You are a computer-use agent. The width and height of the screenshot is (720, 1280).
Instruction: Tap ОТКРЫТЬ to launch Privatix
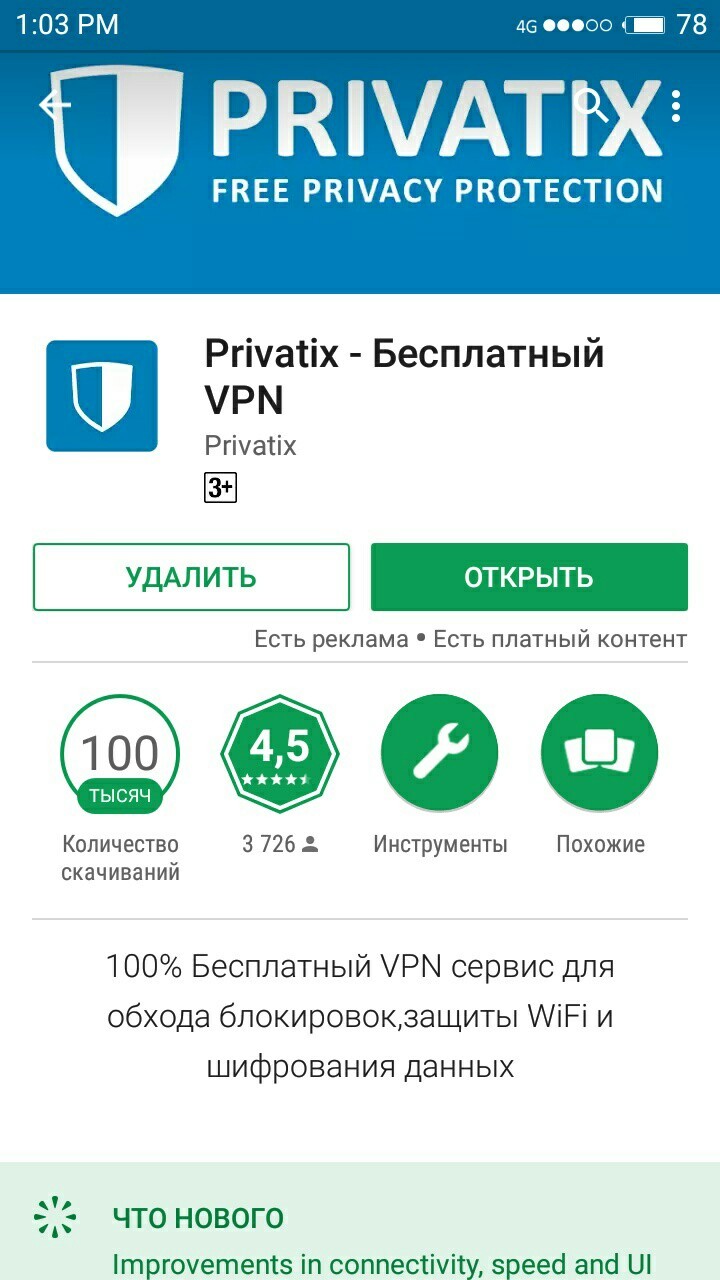tap(529, 577)
